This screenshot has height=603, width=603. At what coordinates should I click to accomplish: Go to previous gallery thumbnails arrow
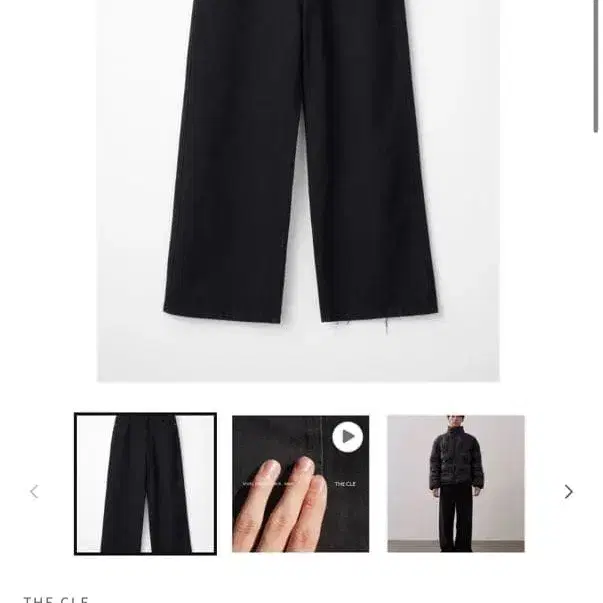click(x=34, y=491)
